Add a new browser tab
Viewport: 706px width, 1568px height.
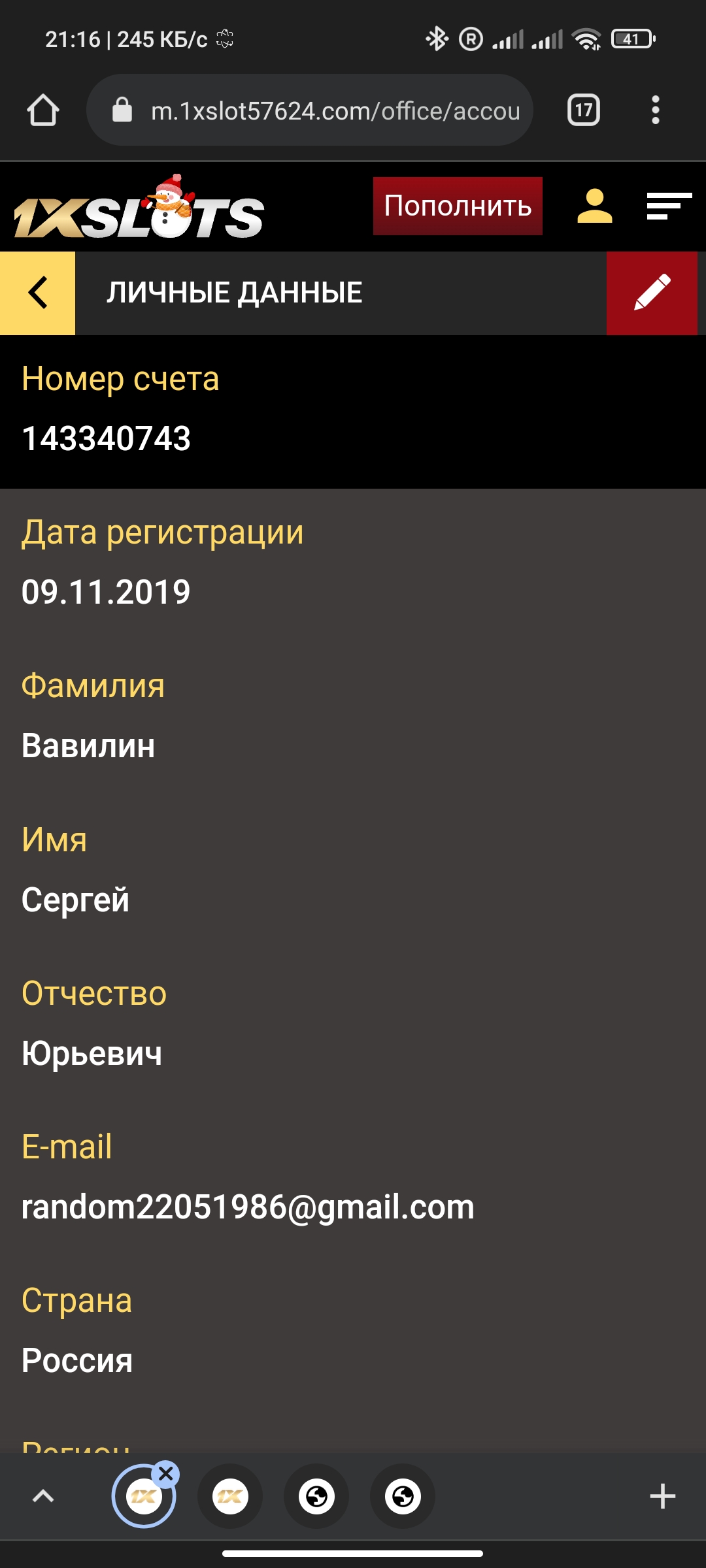[x=662, y=1496]
